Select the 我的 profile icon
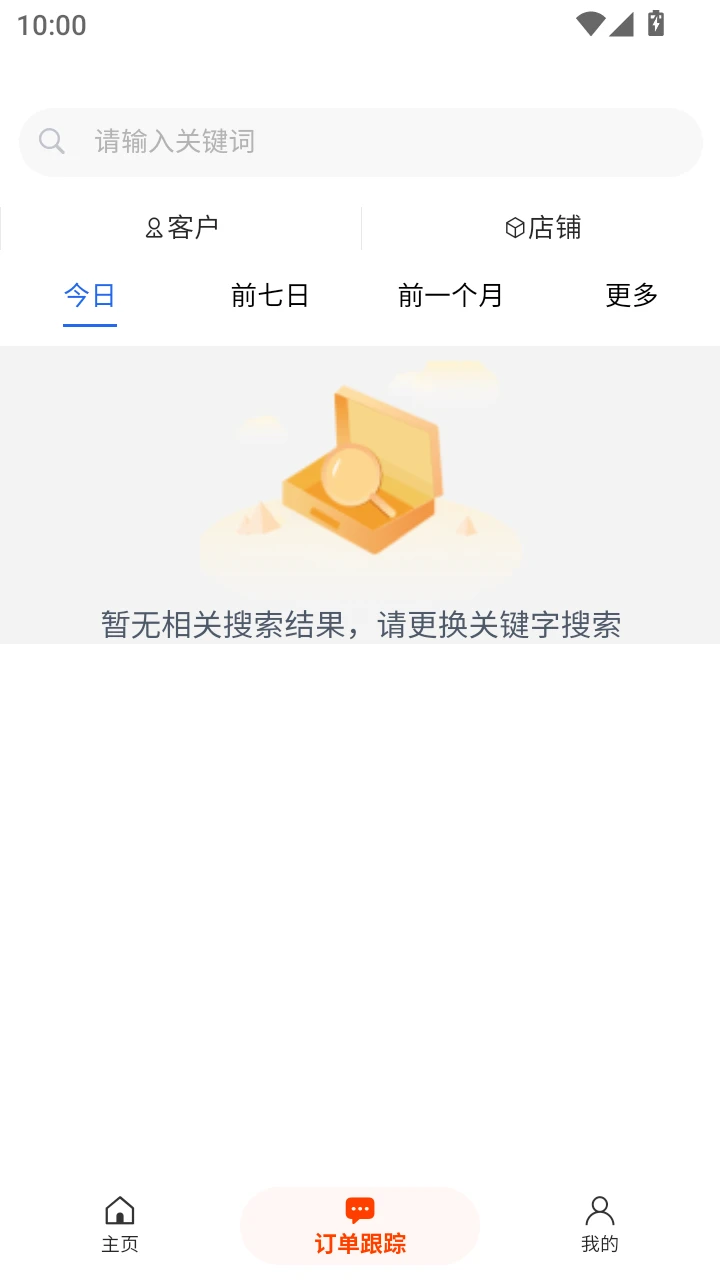 (599, 1209)
